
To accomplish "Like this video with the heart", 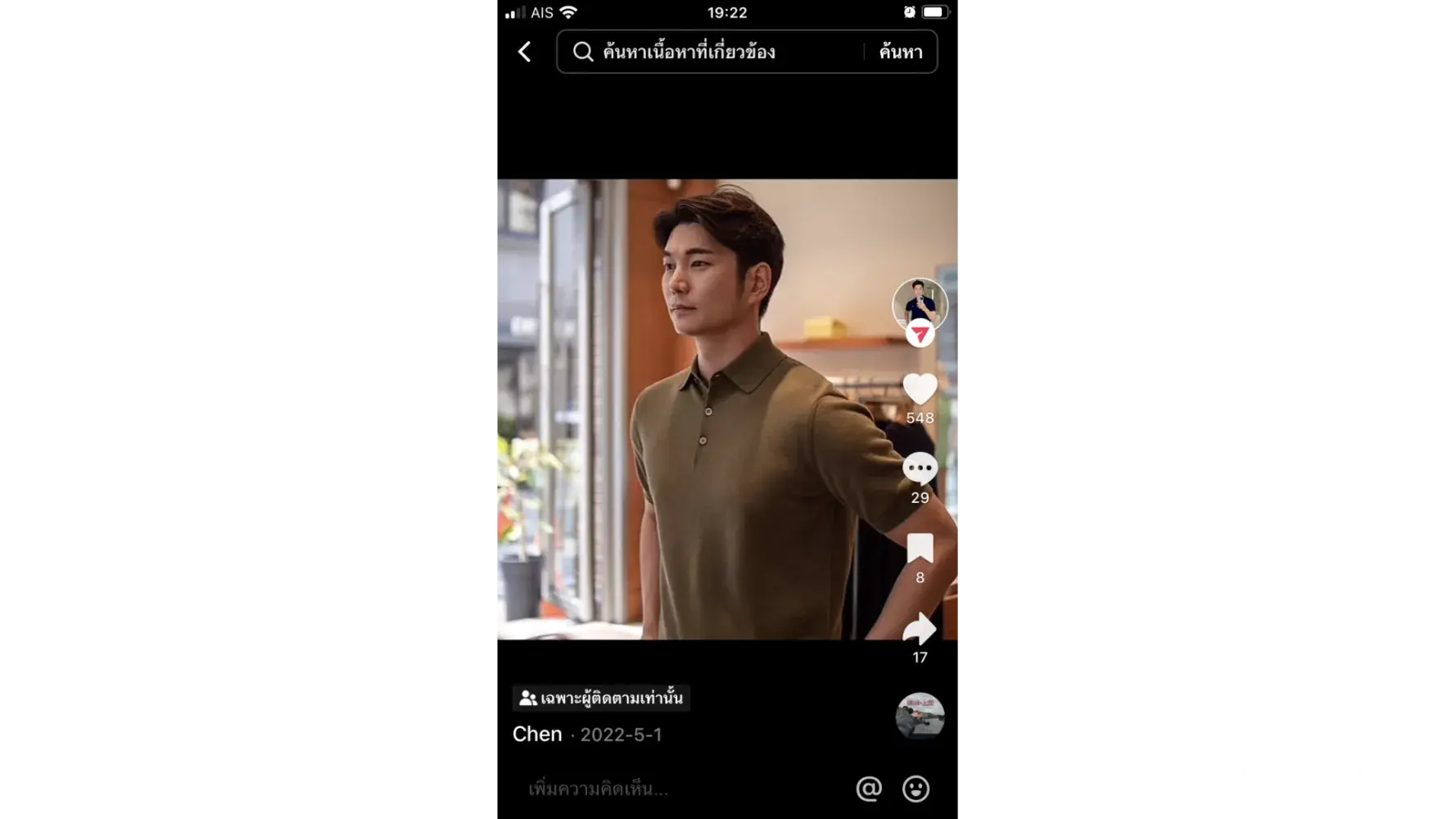I will [920, 389].
